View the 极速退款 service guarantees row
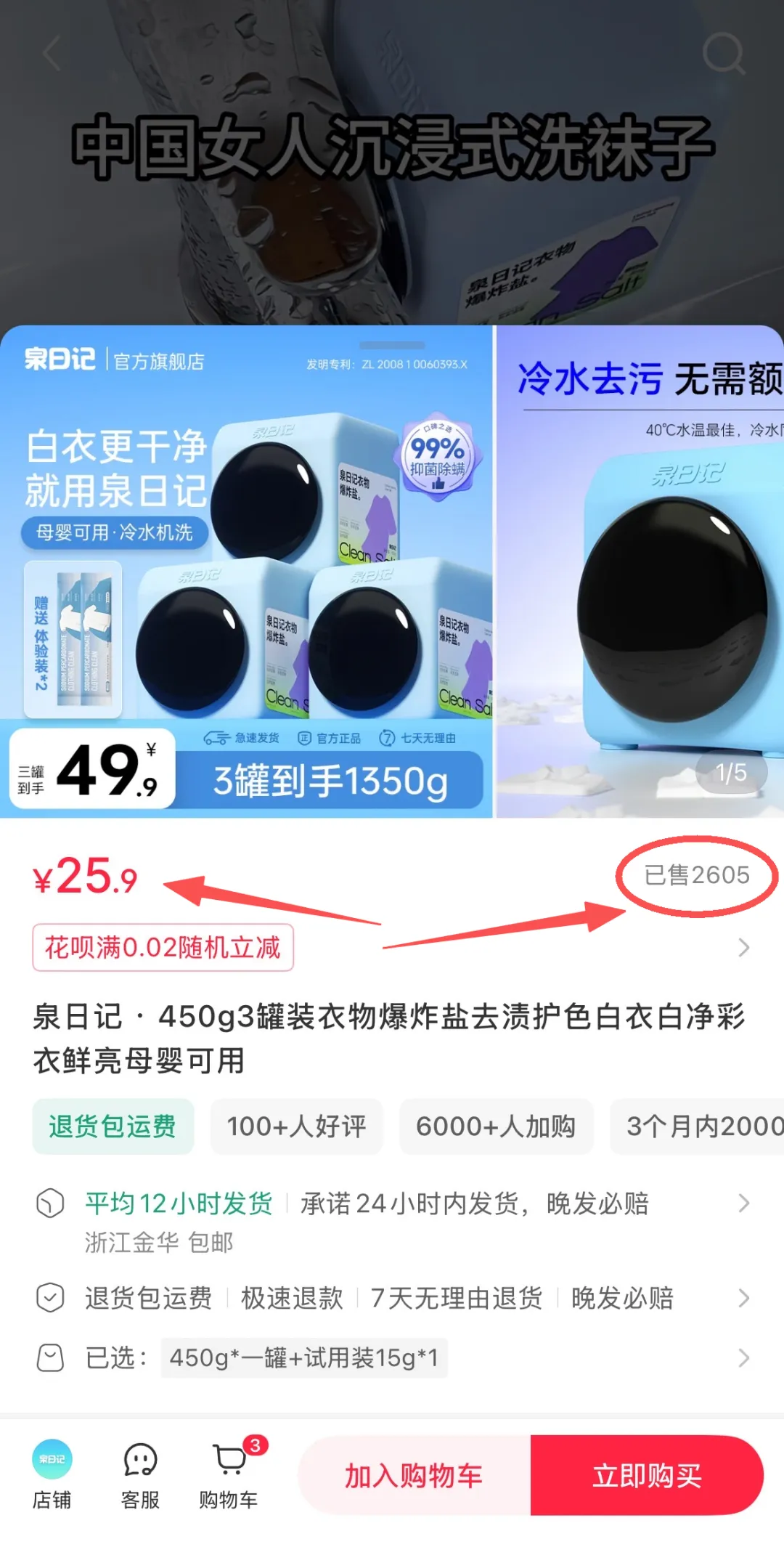This screenshot has height=1547, width=784. click(x=392, y=1298)
